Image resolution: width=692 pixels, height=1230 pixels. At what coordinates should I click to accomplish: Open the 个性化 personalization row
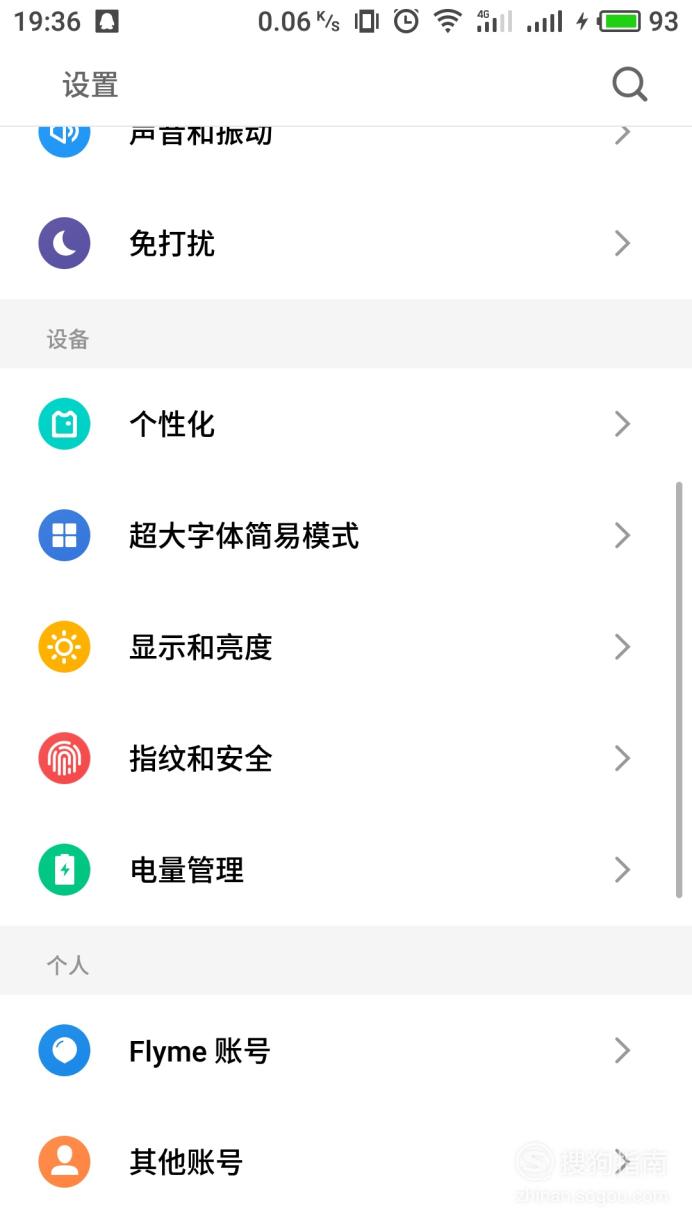click(346, 424)
